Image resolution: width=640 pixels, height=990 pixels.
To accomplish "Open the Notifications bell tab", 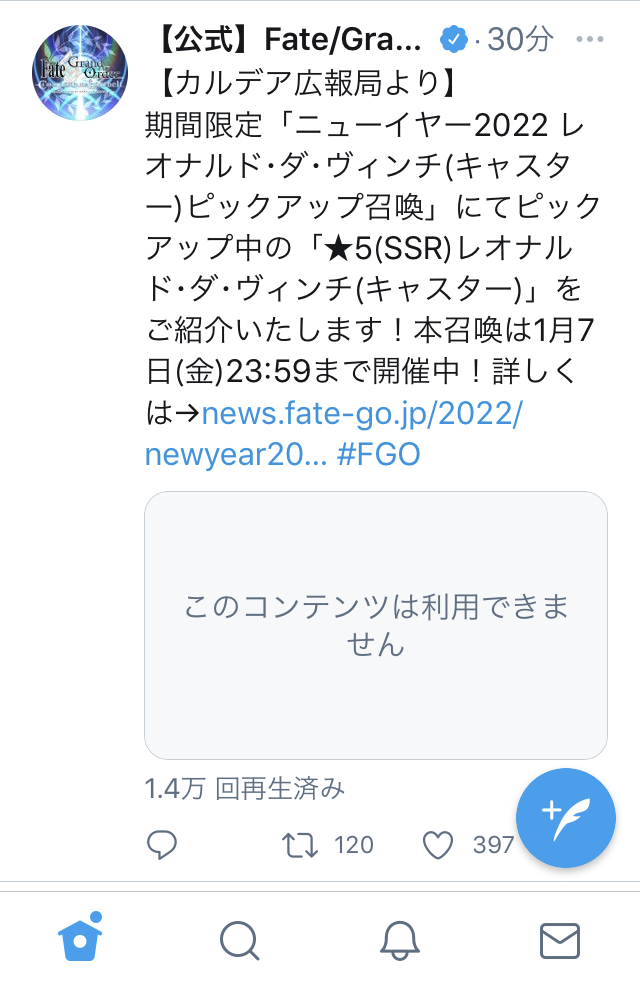I will coord(400,941).
